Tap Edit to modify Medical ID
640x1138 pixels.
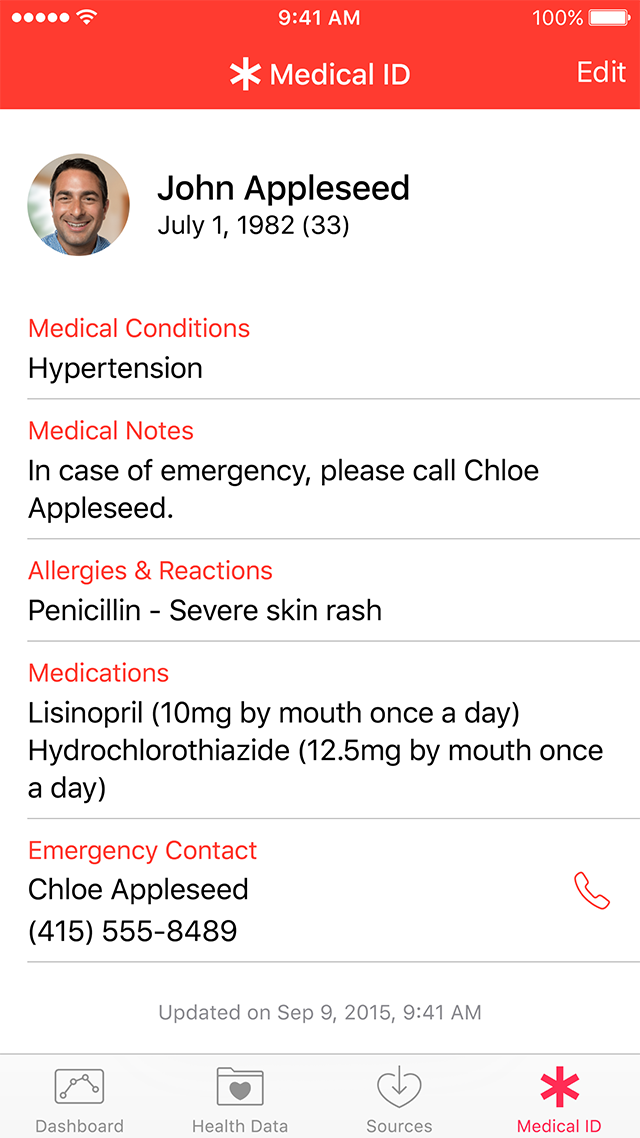click(601, 73)
